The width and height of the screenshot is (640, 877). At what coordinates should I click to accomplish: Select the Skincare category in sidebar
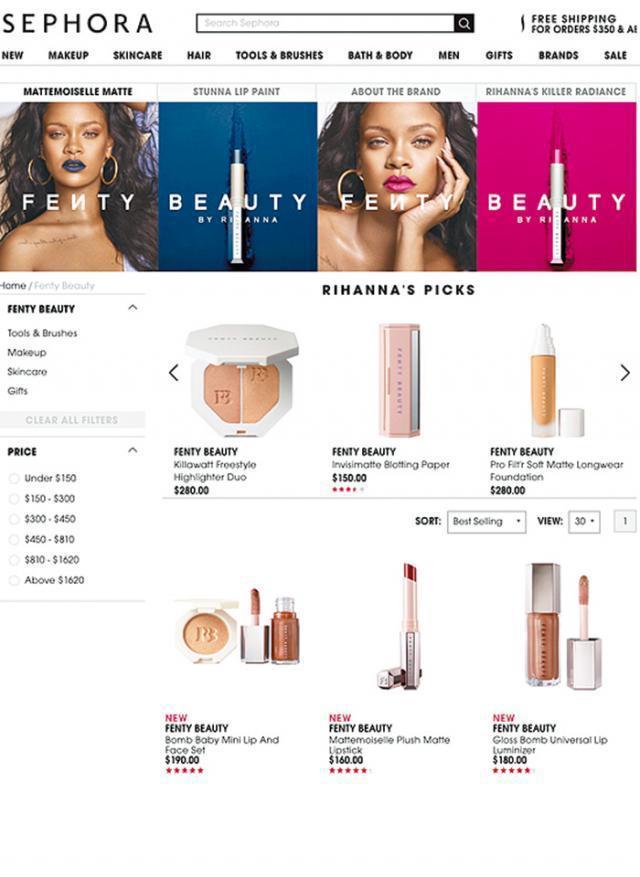[27, 371]
